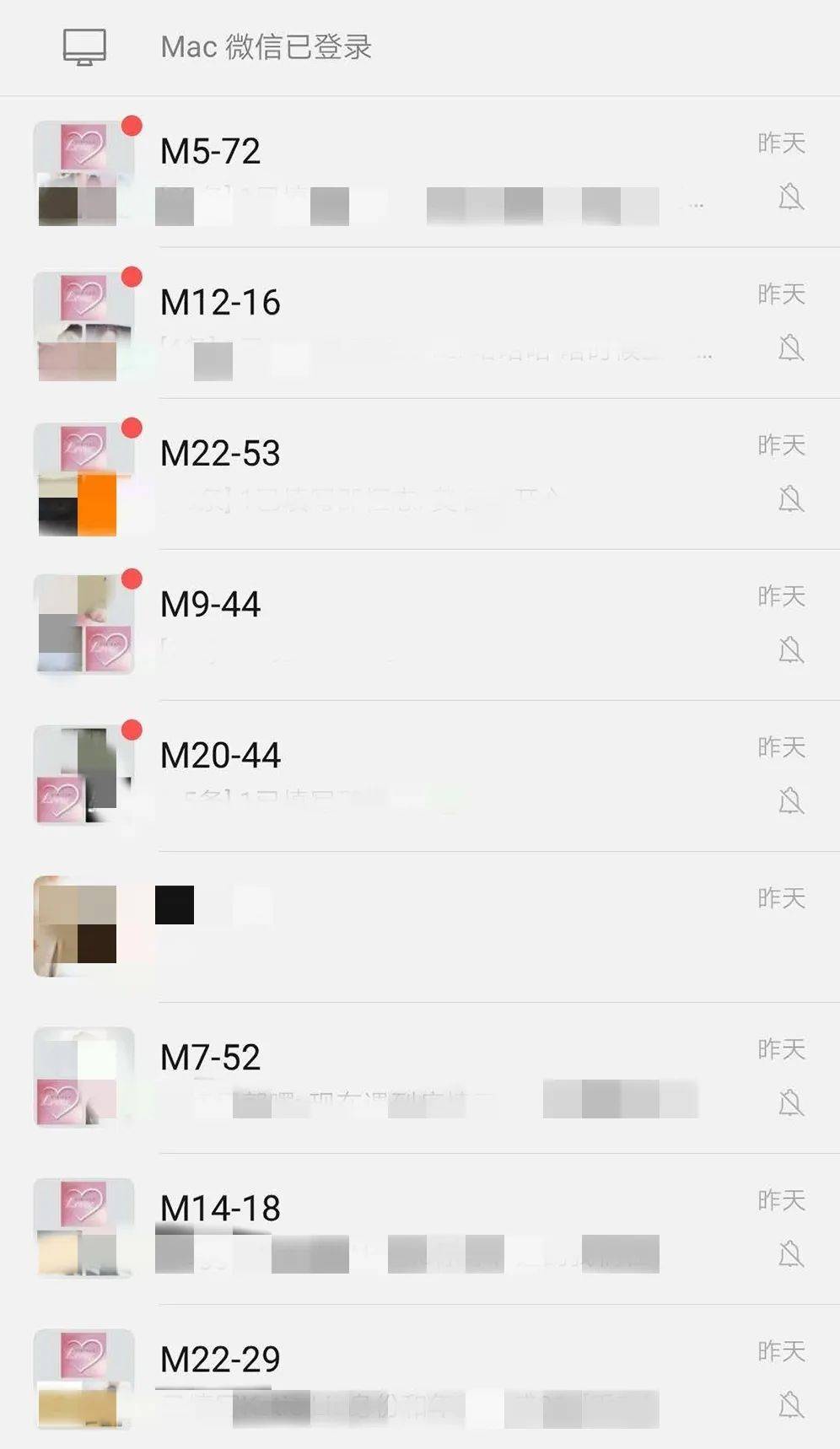Open the M5-72 group chat
This screenshot has width=840, height=1449.
422,172
